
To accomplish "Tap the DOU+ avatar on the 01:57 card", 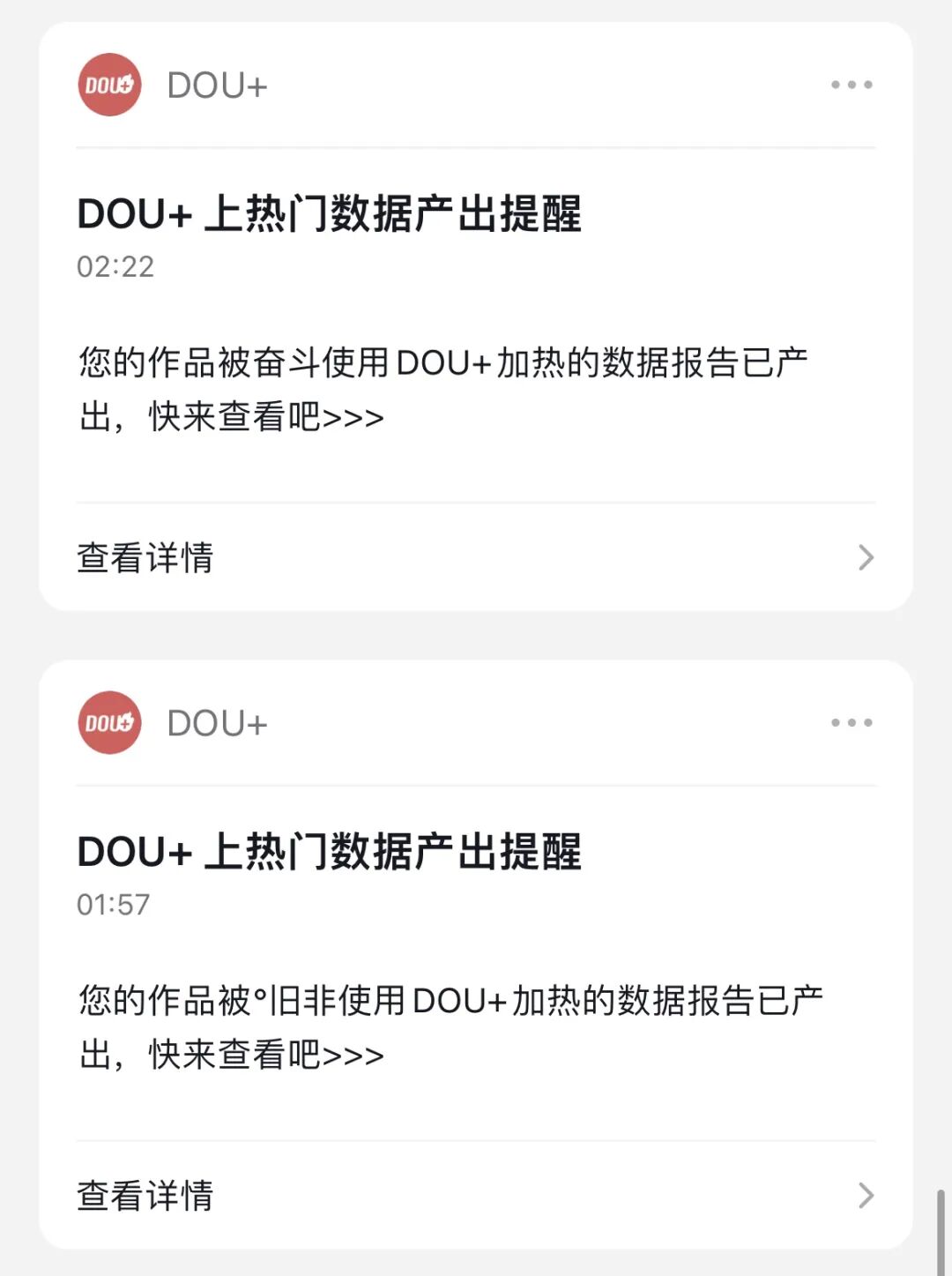I will pos(109,722).
